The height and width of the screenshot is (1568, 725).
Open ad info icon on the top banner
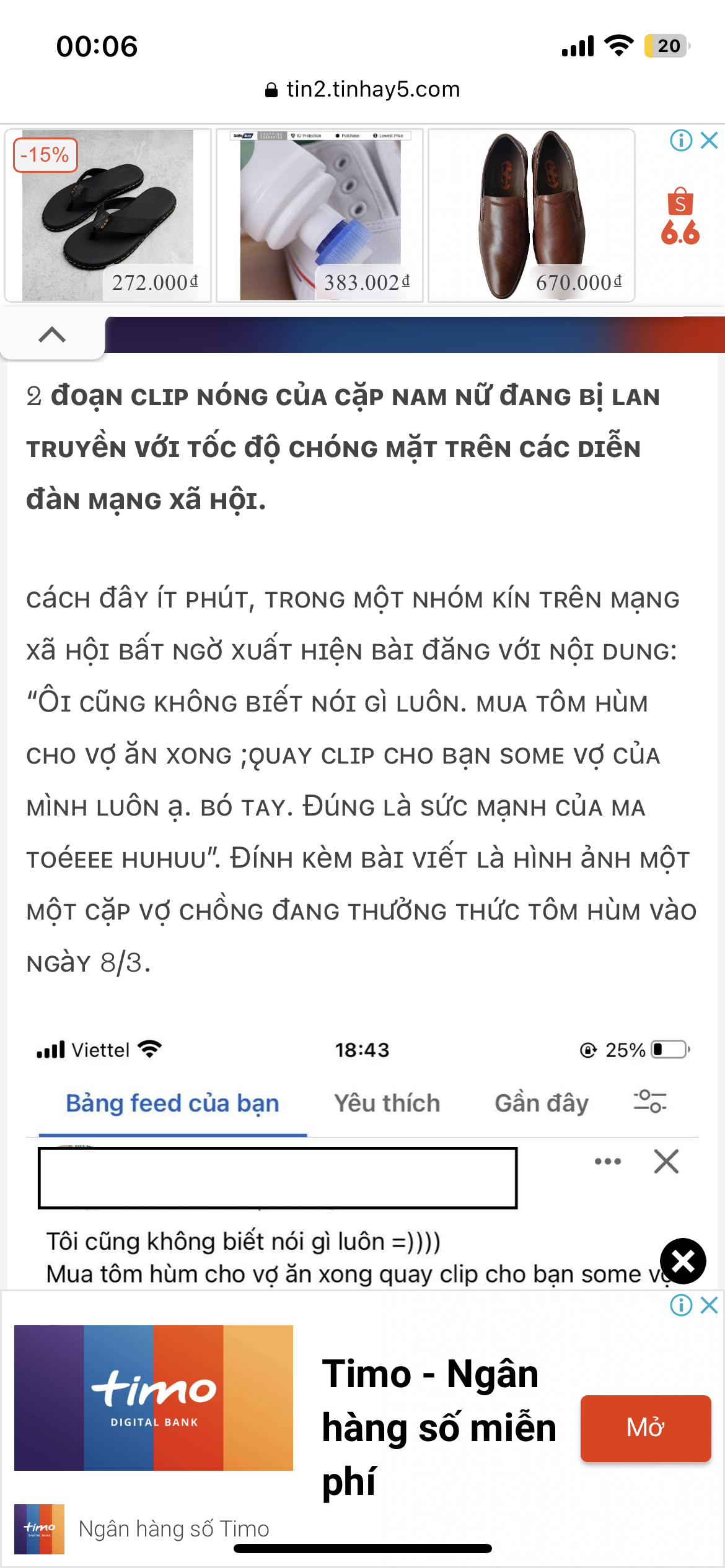coord(681,141)
